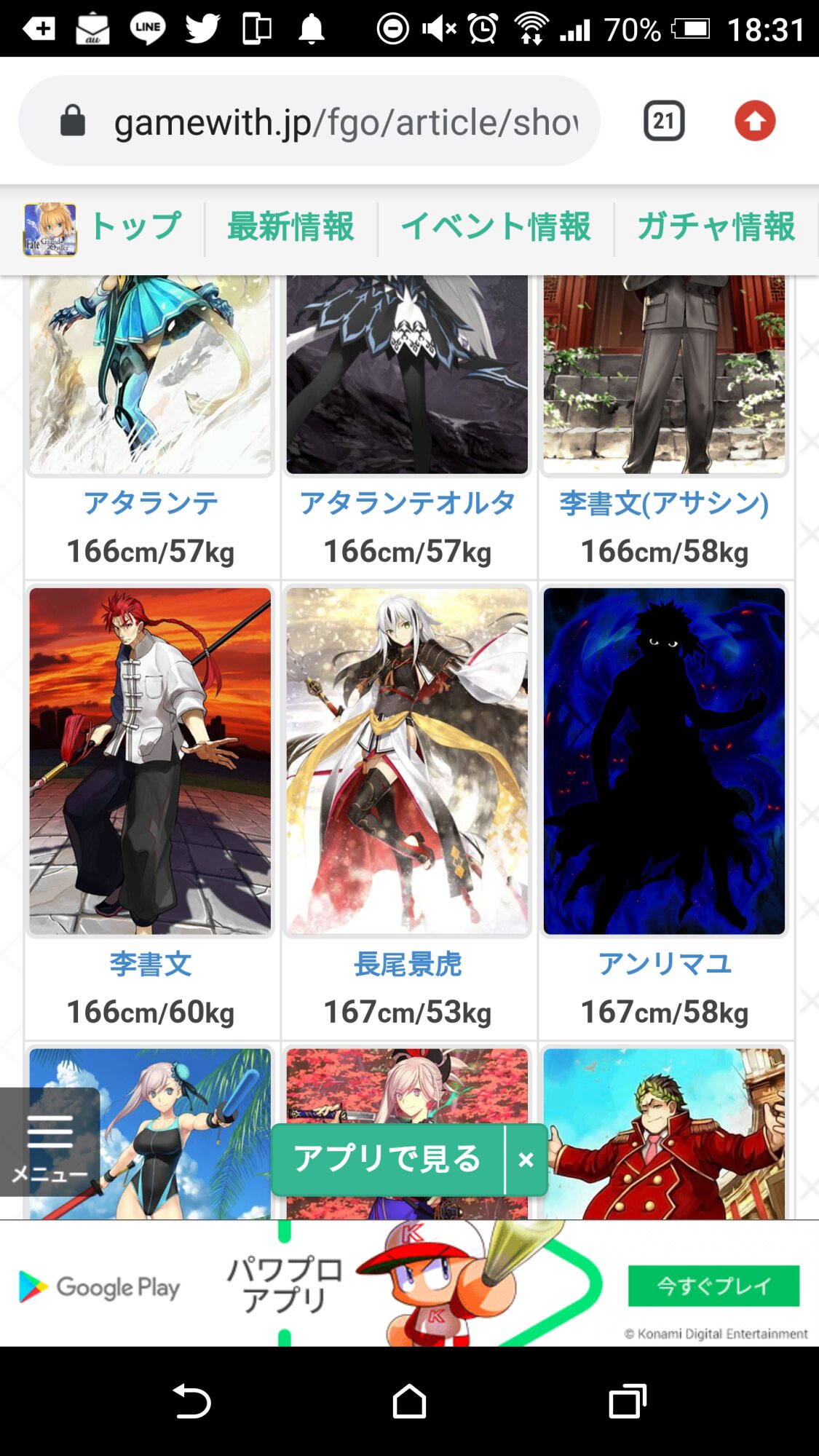This screenshot has height=1456, width=819.
Task: Tap the red browser update icon
Action: coord(754,121)
